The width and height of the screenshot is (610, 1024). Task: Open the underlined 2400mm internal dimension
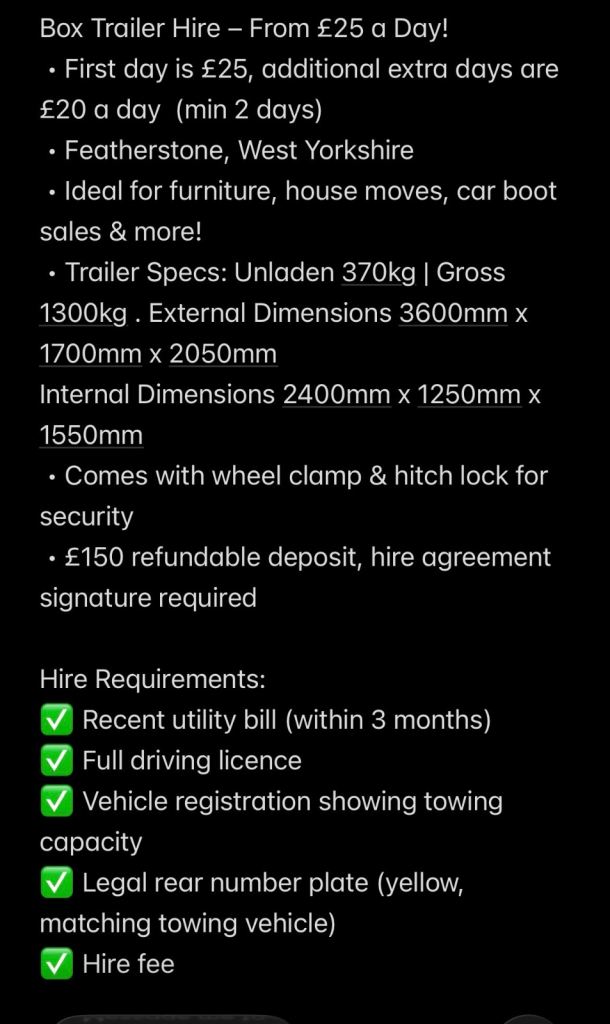tap(336, 395)
